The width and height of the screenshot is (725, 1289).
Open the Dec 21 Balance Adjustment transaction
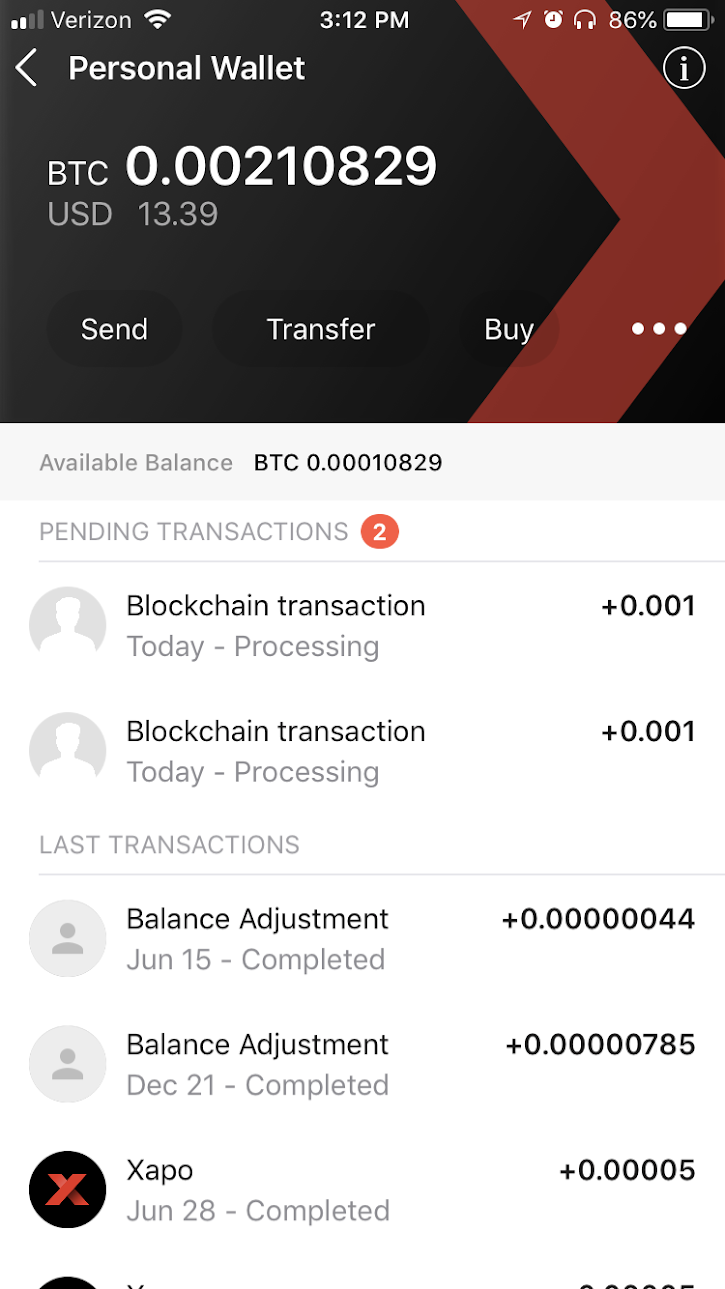pyautogui.click(x=362, y=1064)
